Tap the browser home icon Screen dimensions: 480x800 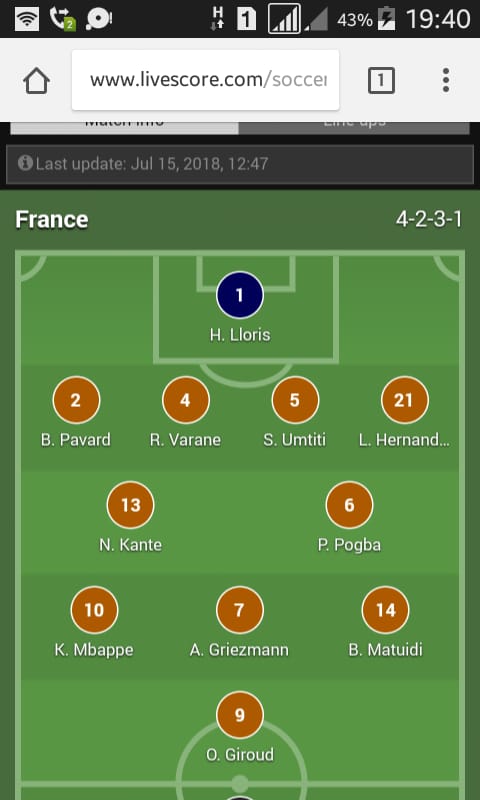coord(36,81)
